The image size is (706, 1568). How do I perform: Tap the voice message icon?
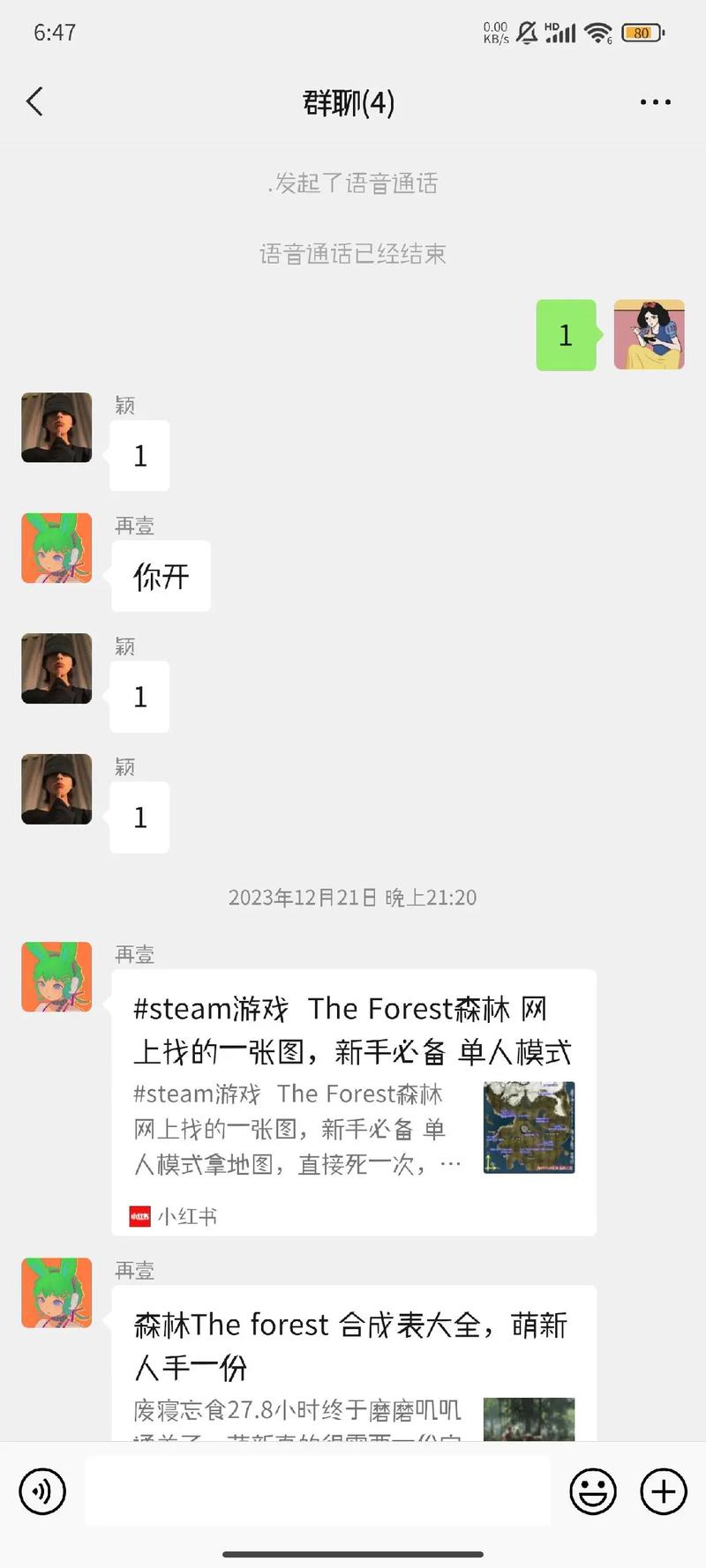[41, 1491]
